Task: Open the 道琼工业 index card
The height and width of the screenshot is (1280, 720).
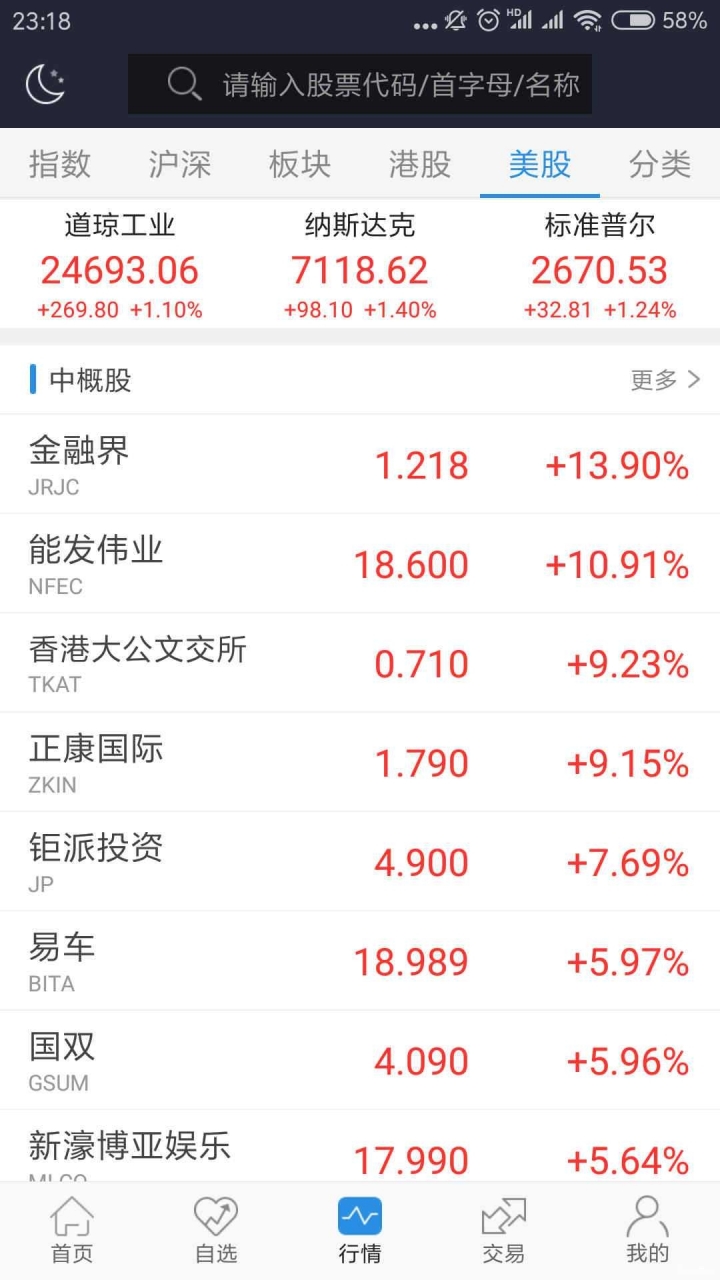Action: [x=120, y=266]
